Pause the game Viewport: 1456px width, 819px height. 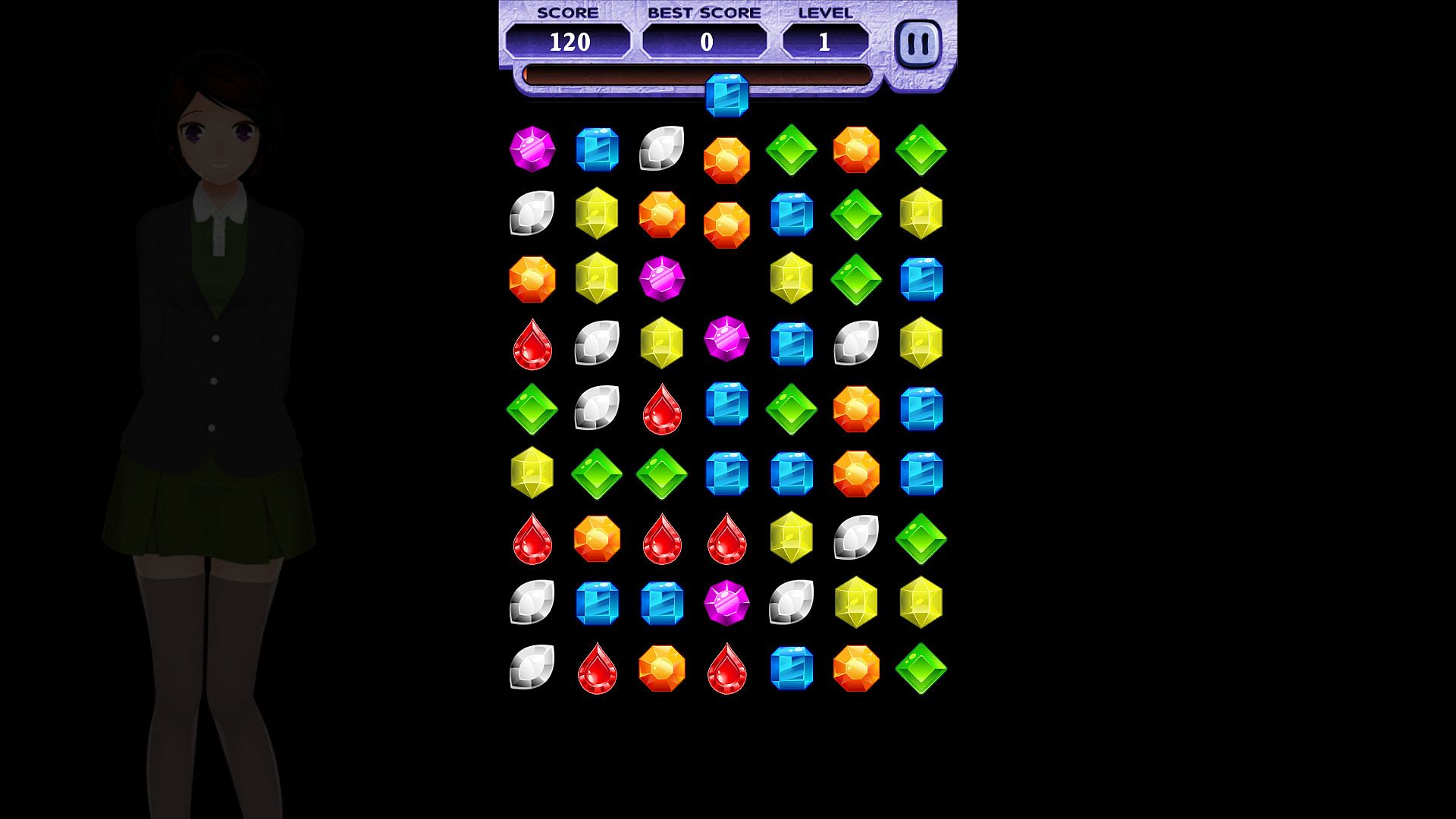tap(918, 44)
